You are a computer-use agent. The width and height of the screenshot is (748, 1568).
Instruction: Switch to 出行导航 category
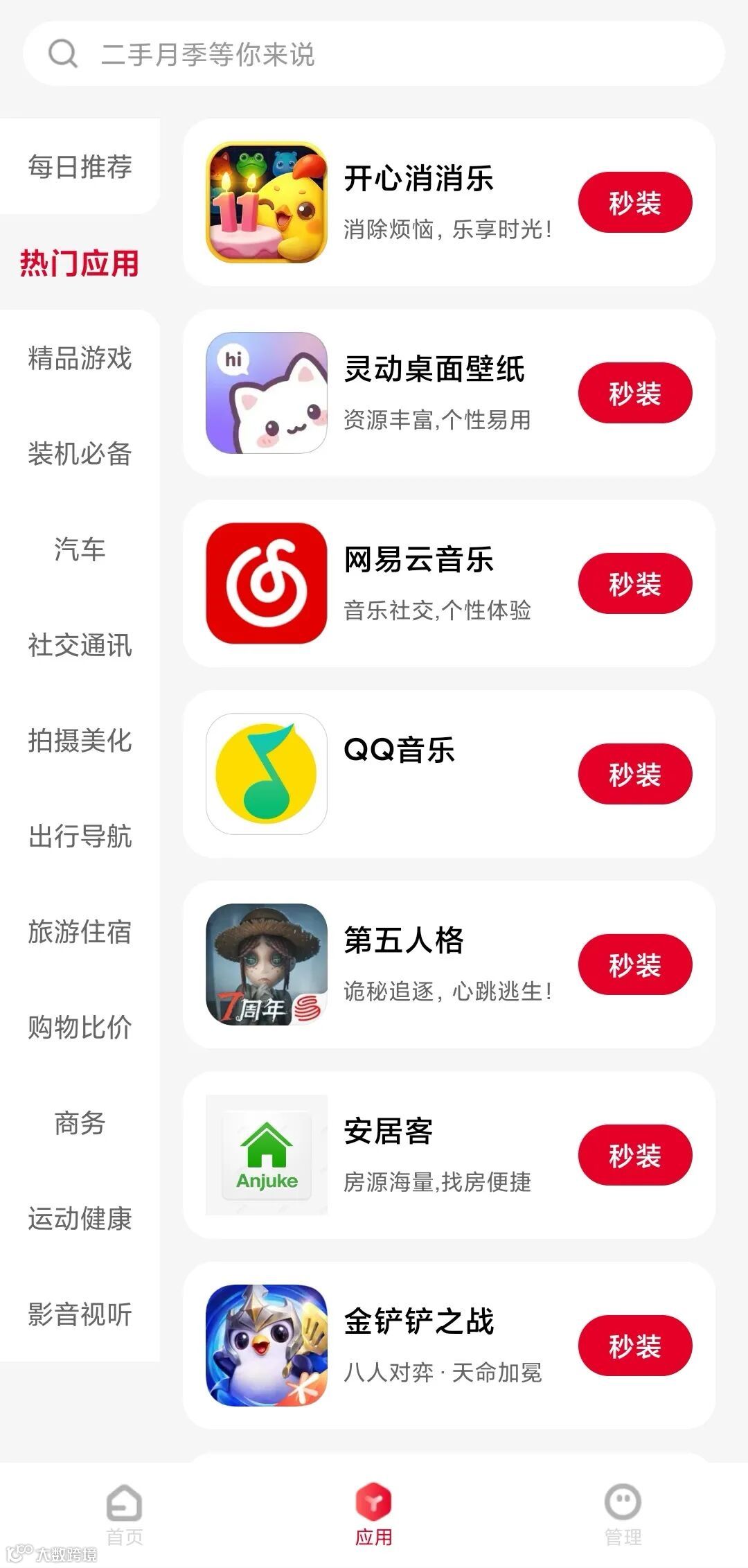click(x=80, y=836)
